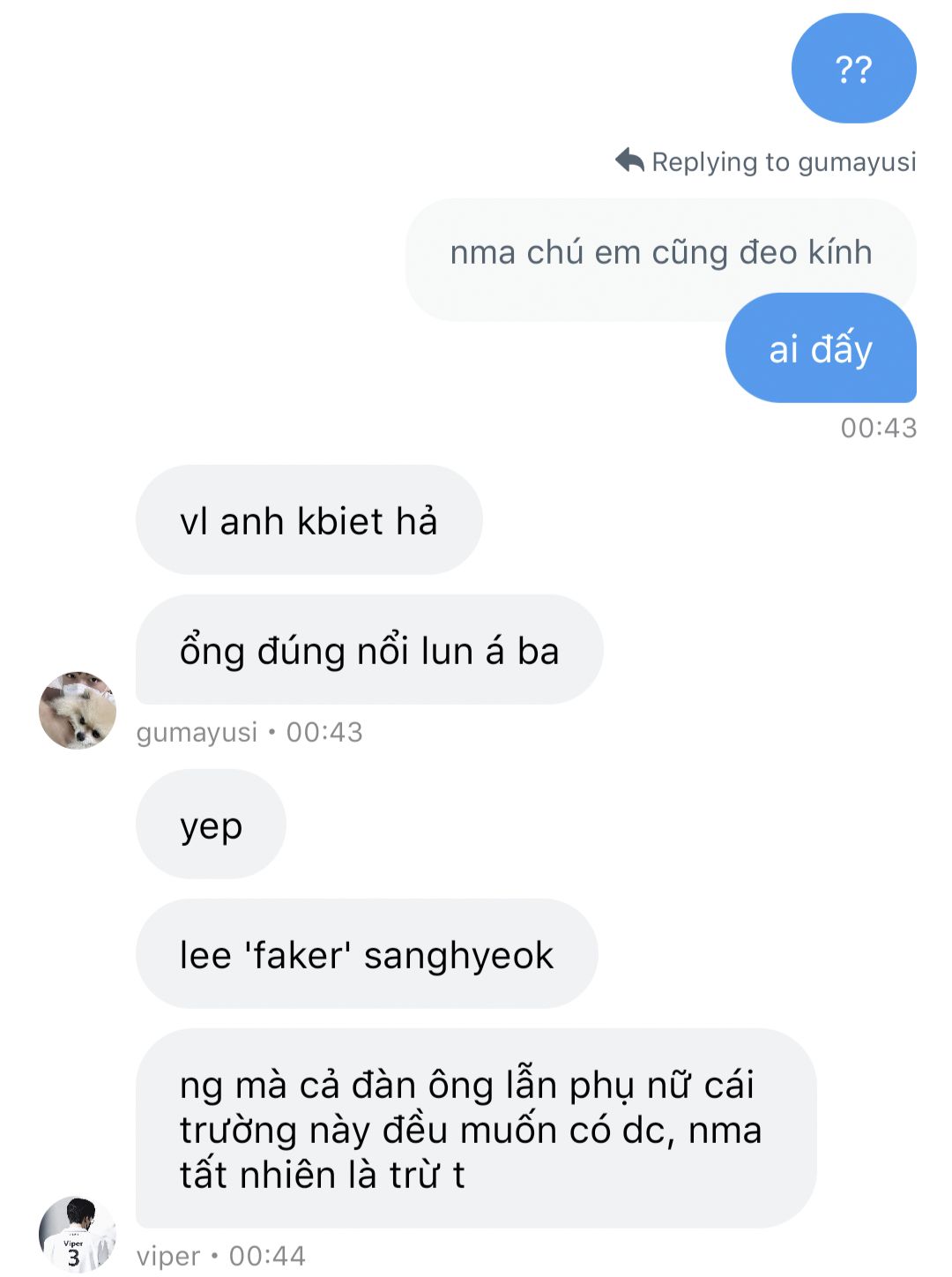This screenshot has width=952, height=1277.
Task: Jump to quoted message 'nma chú em cũng đeo kính'
Action: (x=659, y=253)
